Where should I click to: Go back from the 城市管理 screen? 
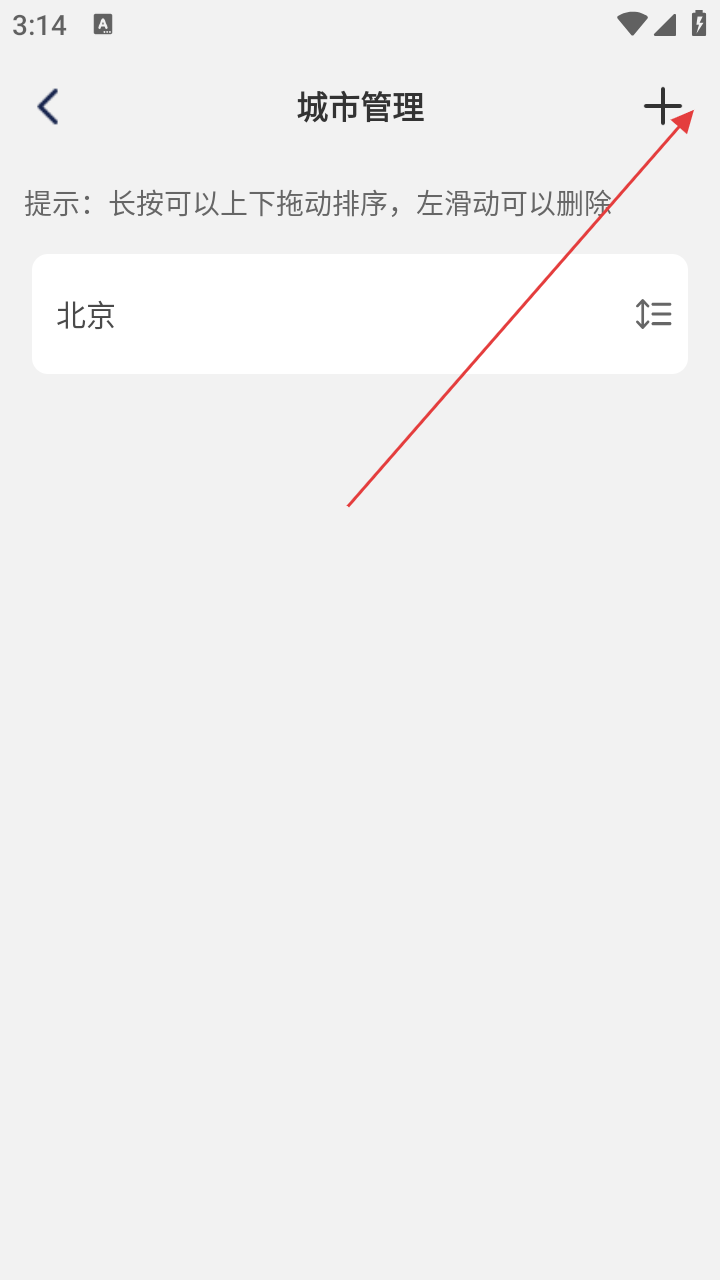pos(48,106)
